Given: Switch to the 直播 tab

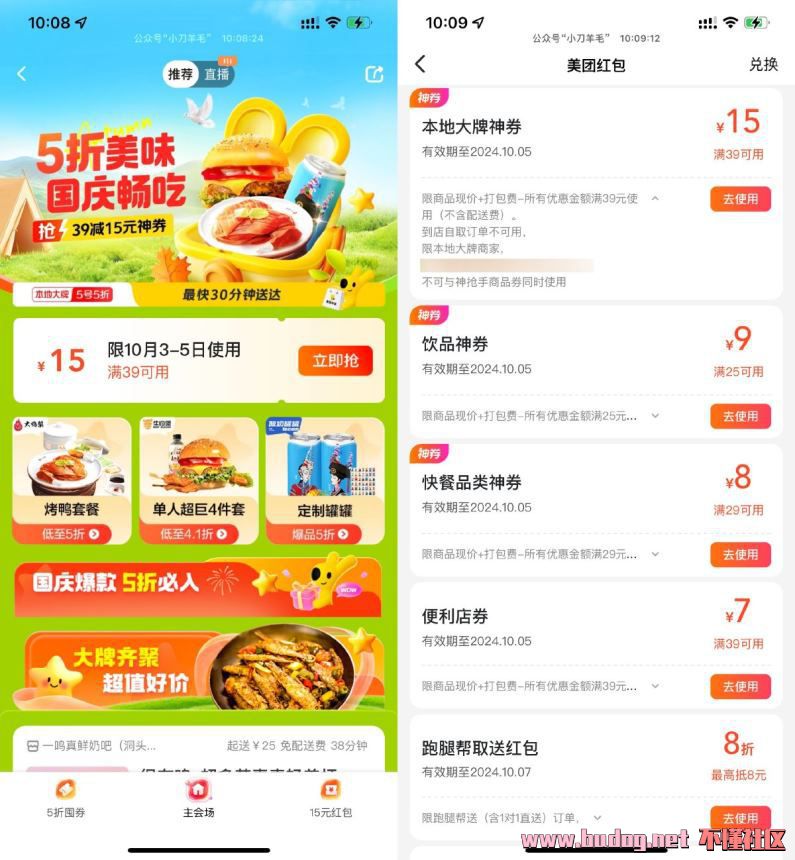Looking at the screenshot, I should (217, 74).
